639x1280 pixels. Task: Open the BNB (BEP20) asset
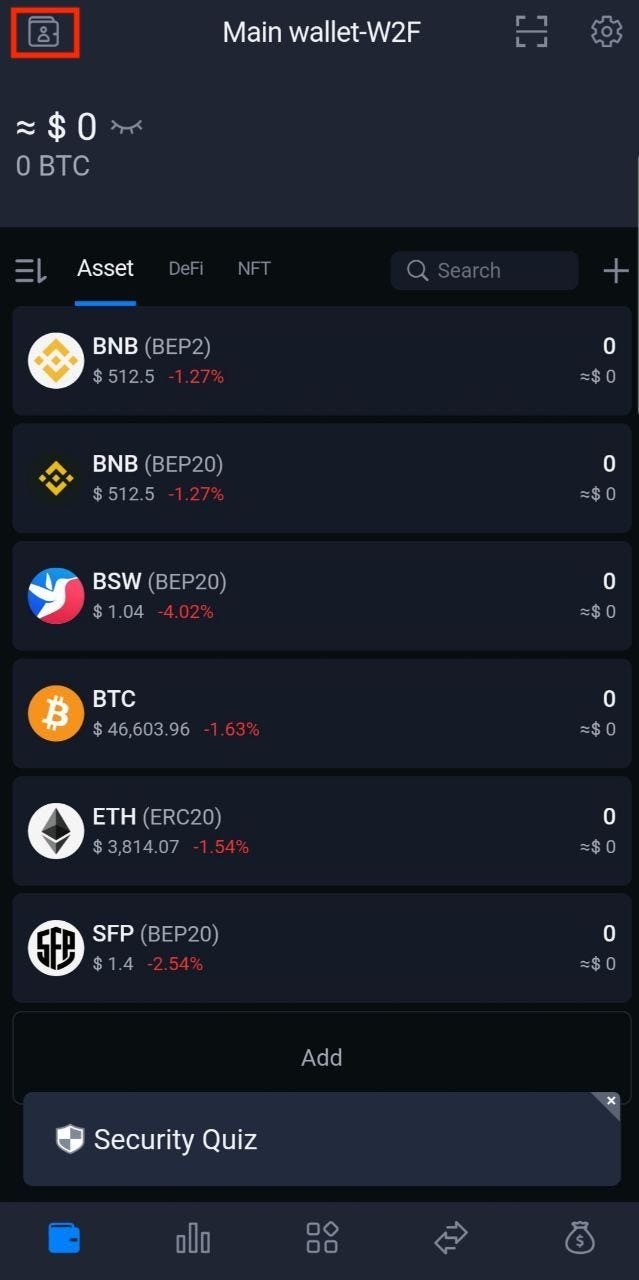[x=322, y=478]
